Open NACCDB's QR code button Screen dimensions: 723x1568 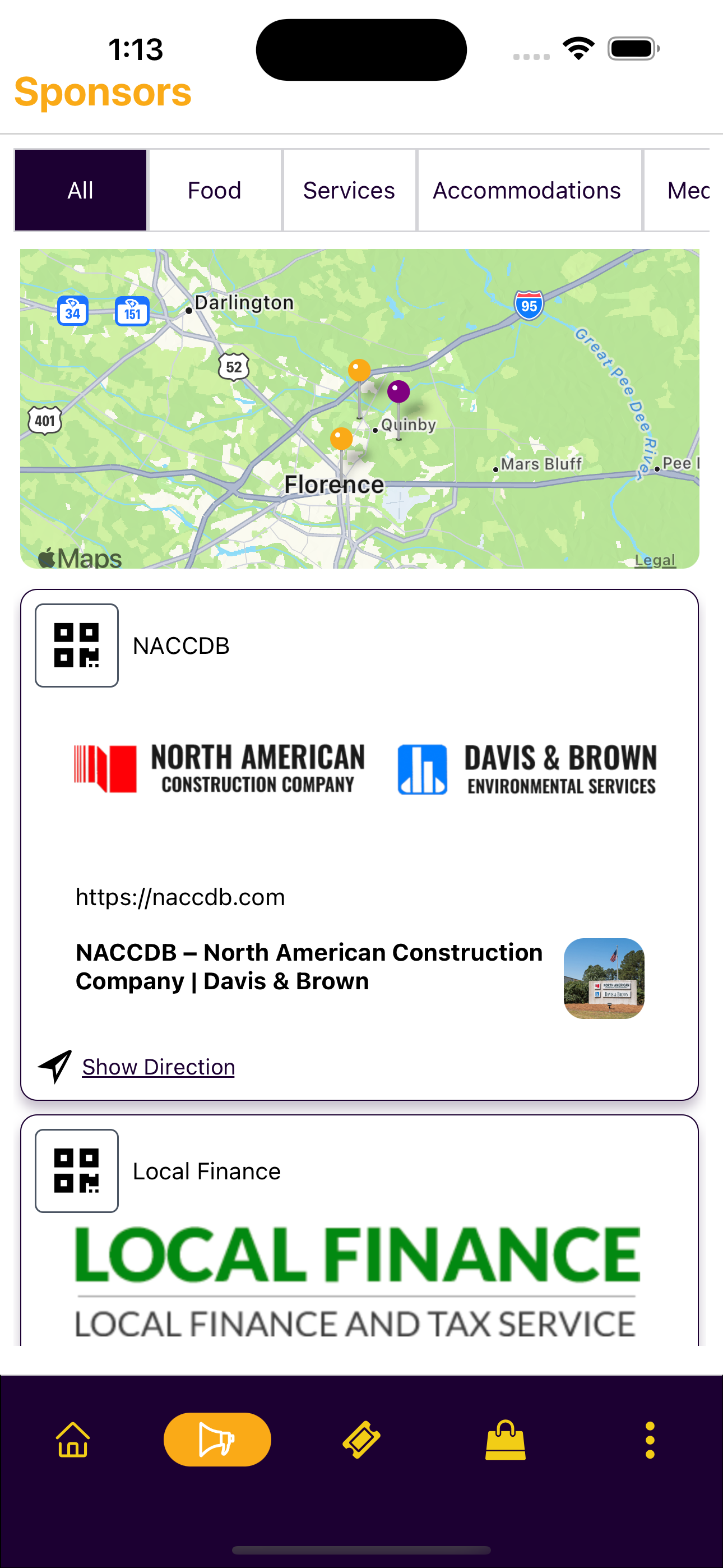coord(77,645)
